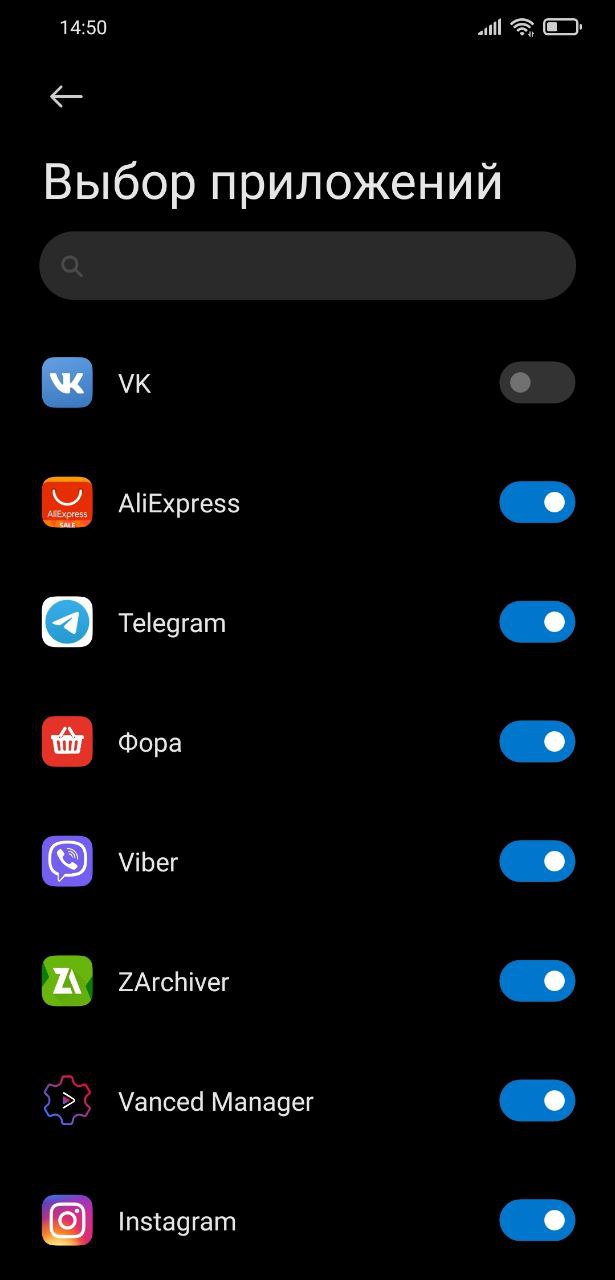Turn off the Vanced Manager toggle
Image resolution: width=615 pixels, height=1280 pixels.
point(537,1101)
